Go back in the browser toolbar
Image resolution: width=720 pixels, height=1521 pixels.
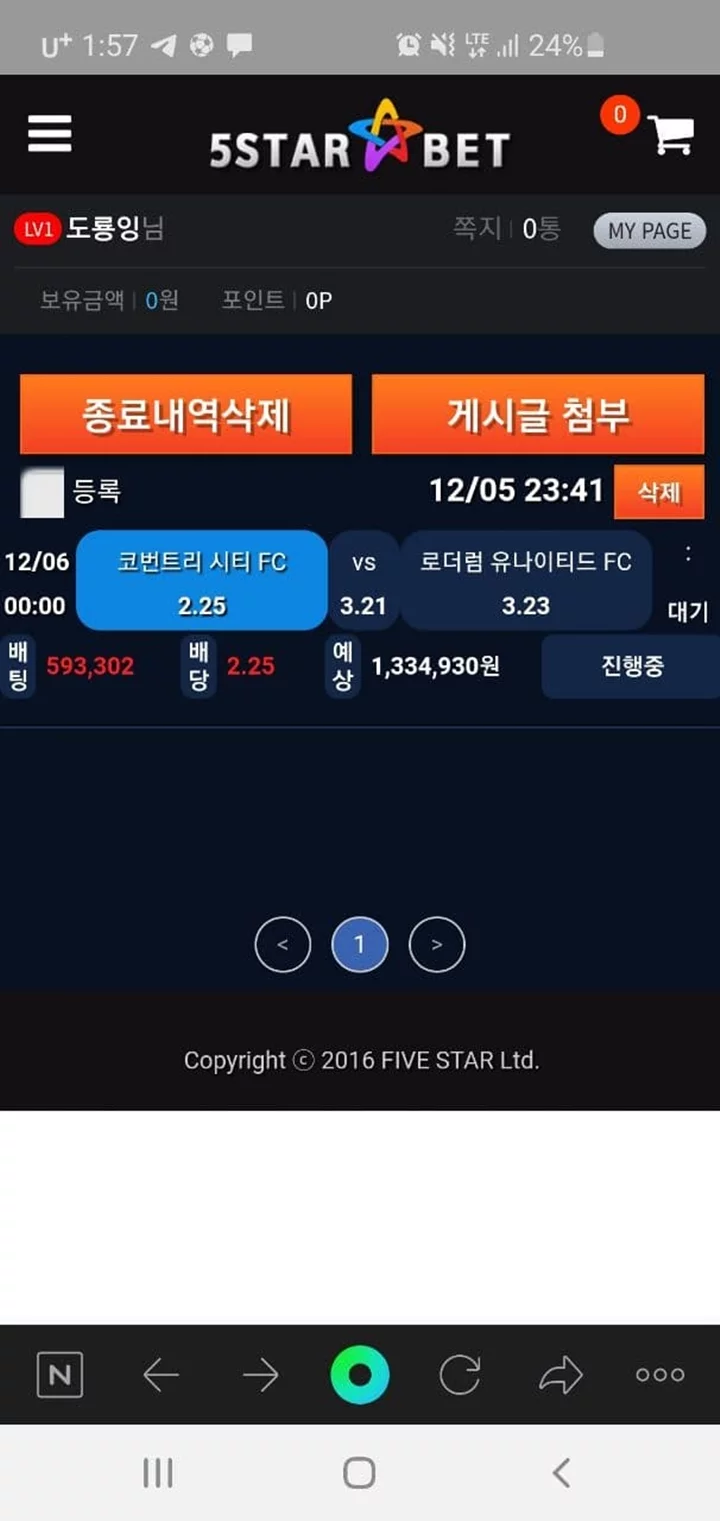click(160, 1375)
